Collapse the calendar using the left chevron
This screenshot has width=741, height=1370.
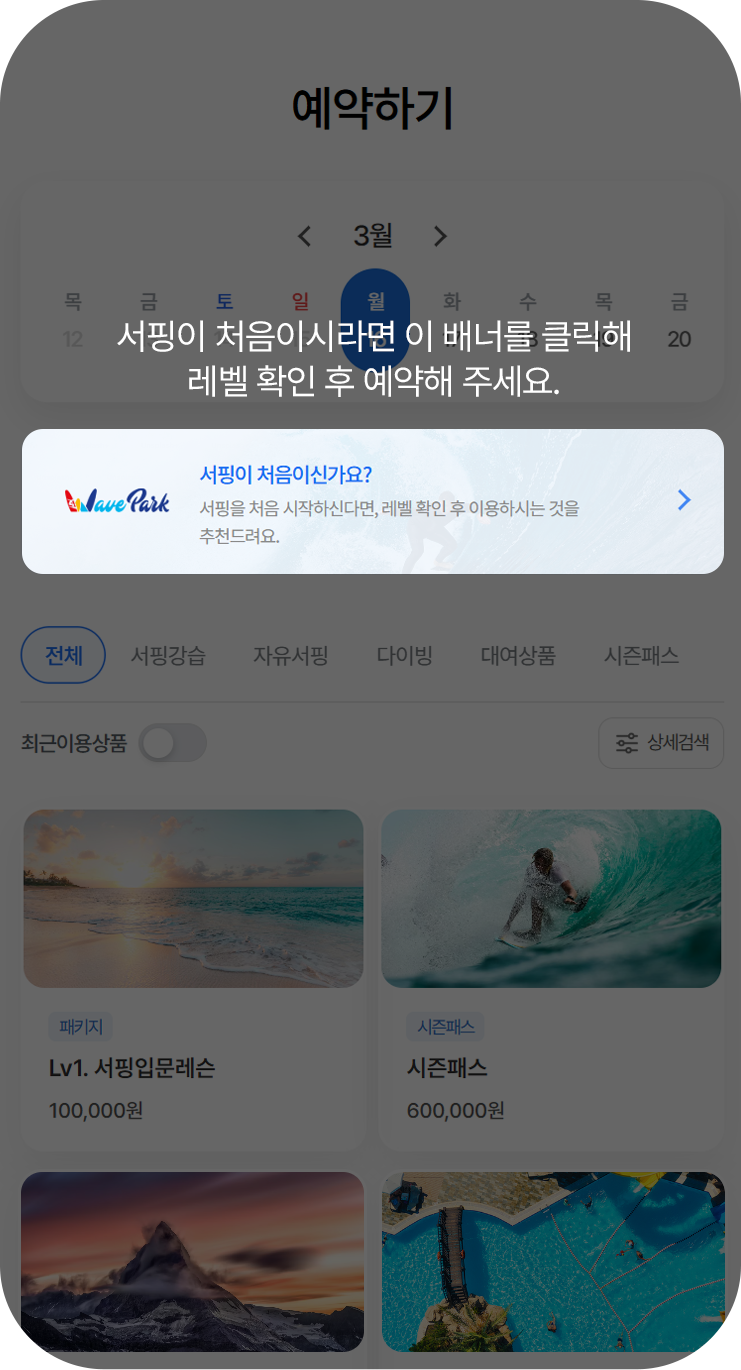point(304,236)
